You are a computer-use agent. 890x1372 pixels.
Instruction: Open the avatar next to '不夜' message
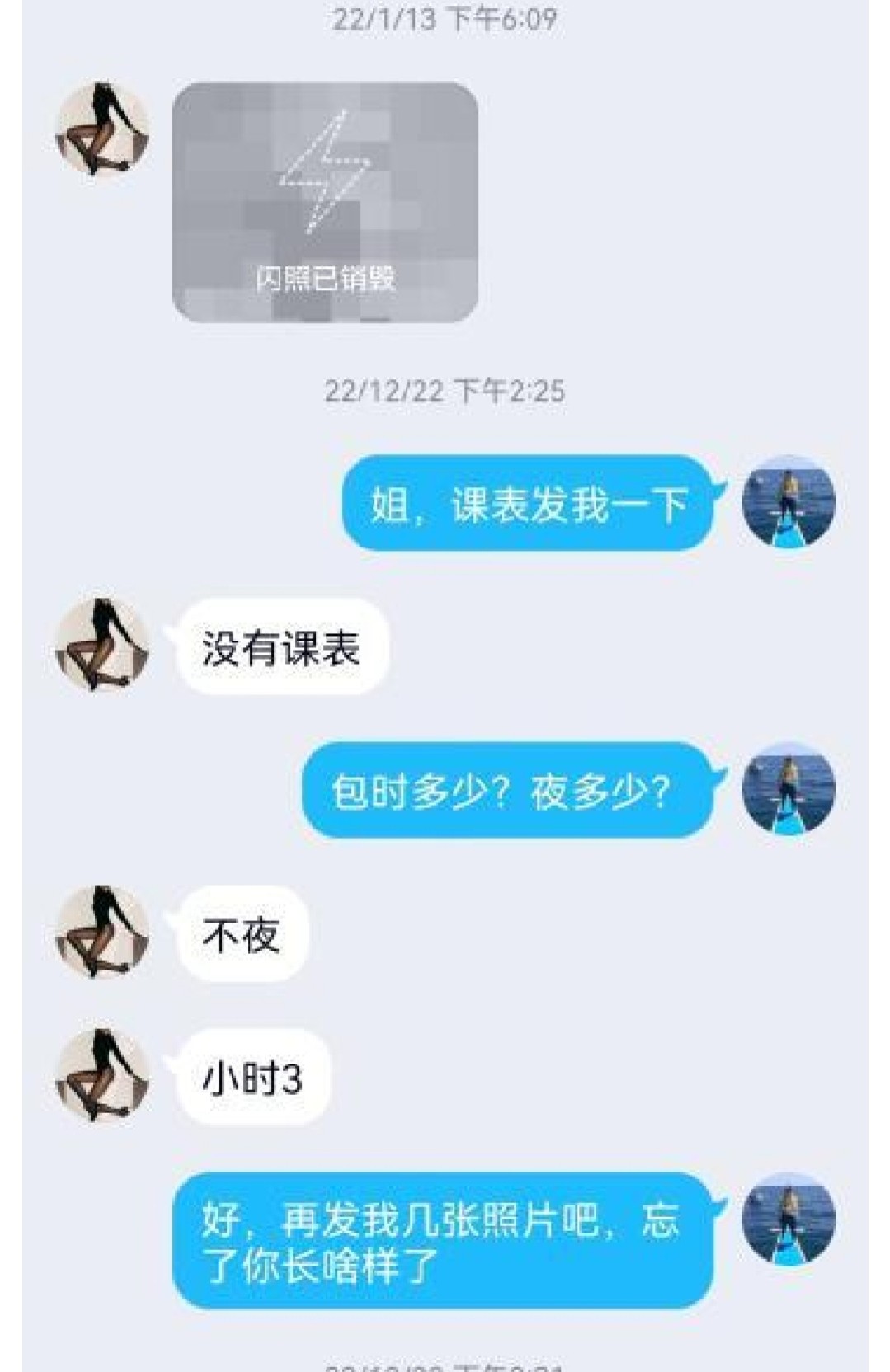[x=102, y=932]
